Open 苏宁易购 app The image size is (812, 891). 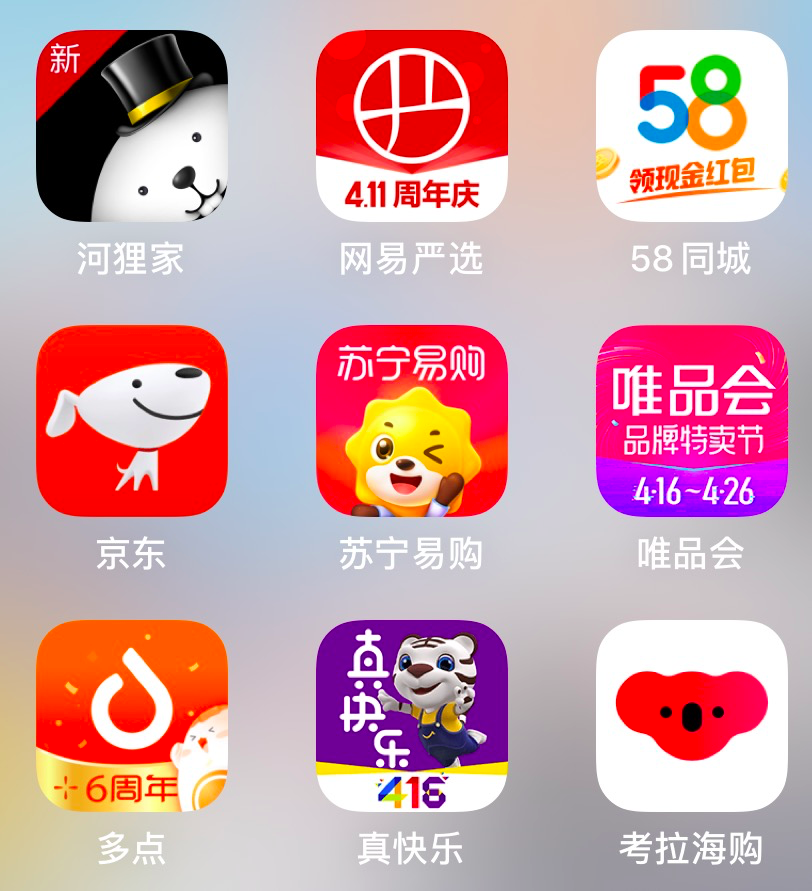[x=411, y=420]
